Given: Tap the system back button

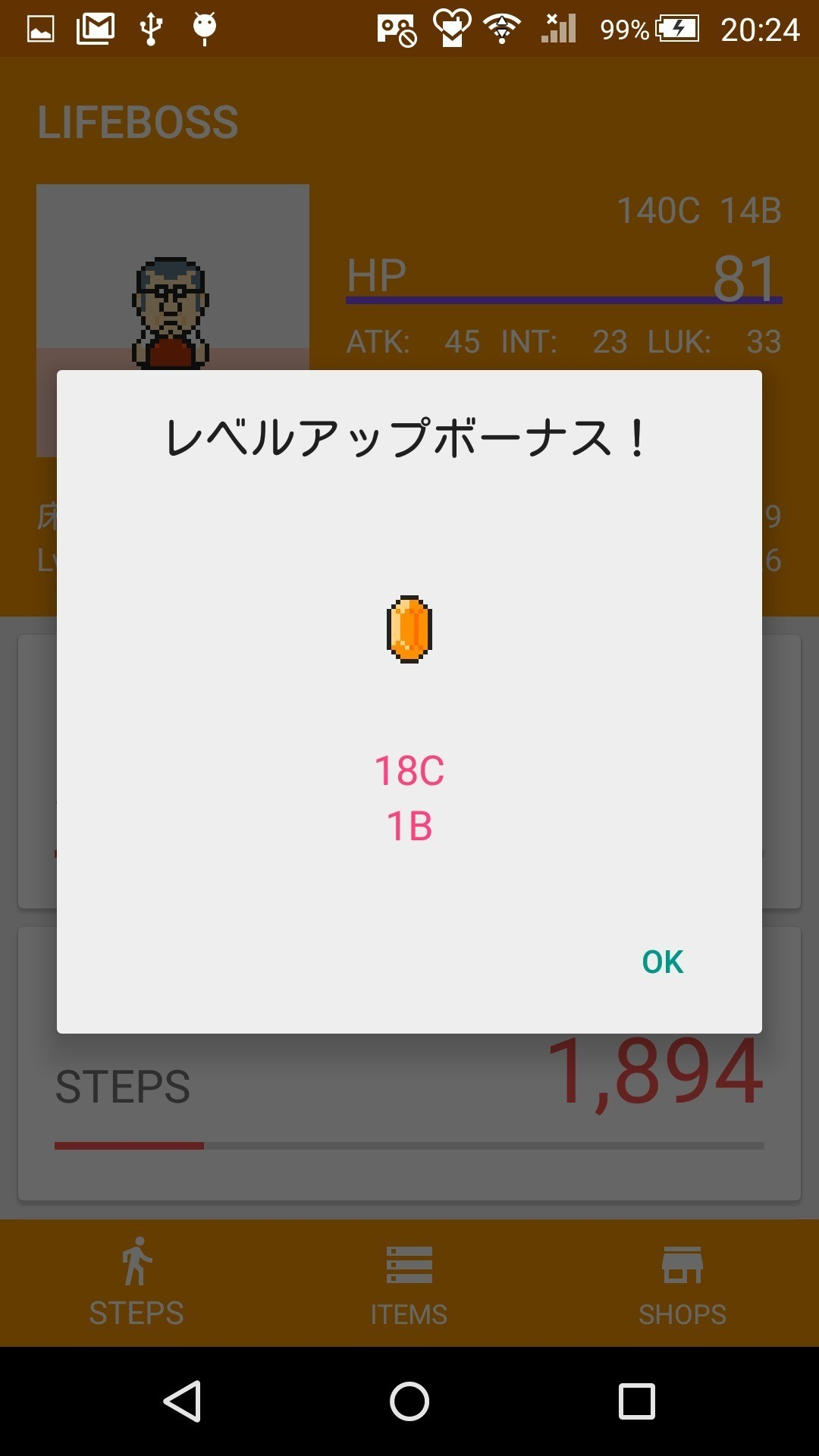Looking at the screenshot, I should tap(183, 1401).
